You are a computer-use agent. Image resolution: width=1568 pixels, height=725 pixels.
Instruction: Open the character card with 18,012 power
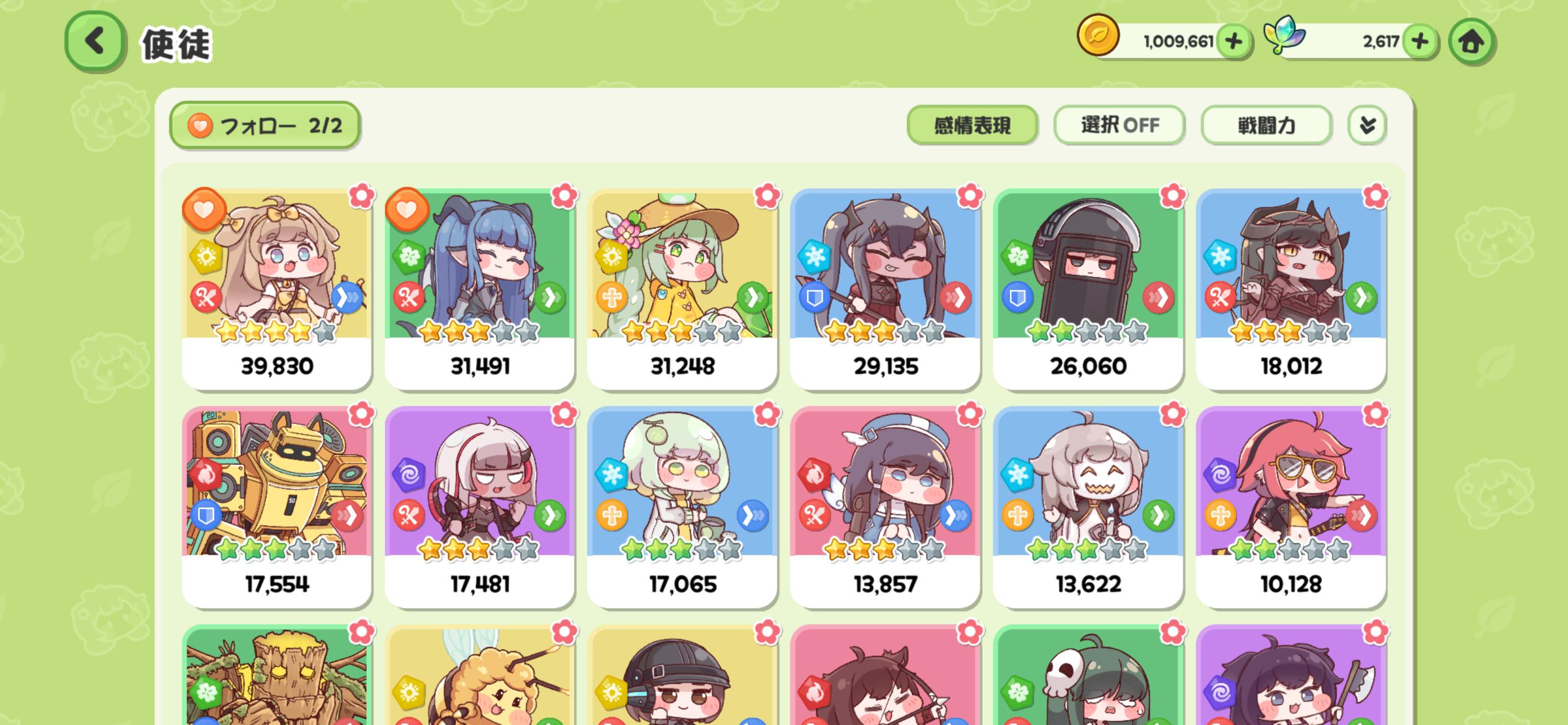tap(1290, 289)
